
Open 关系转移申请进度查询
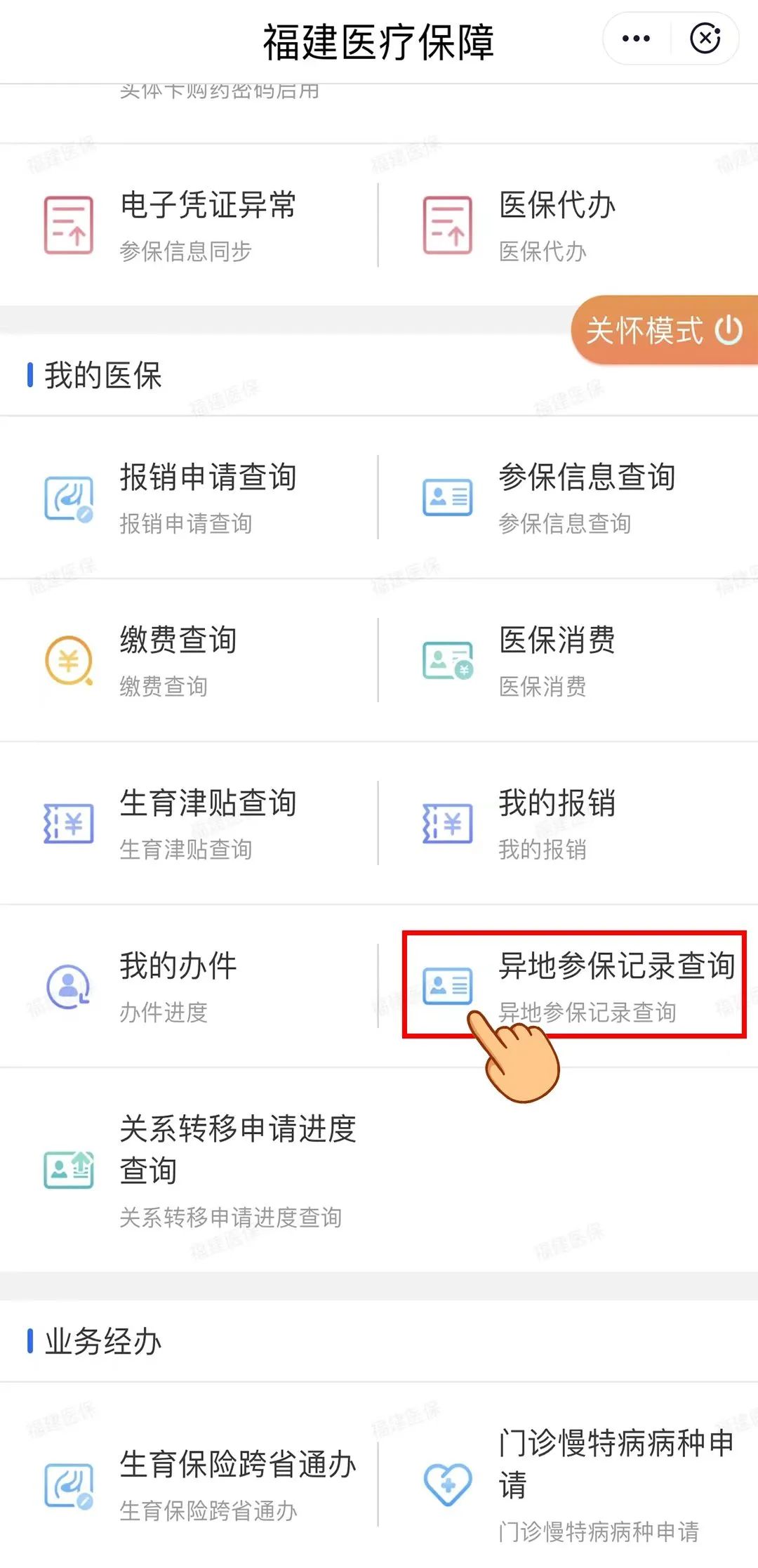pyautogui.click(x=189, y=1170)
